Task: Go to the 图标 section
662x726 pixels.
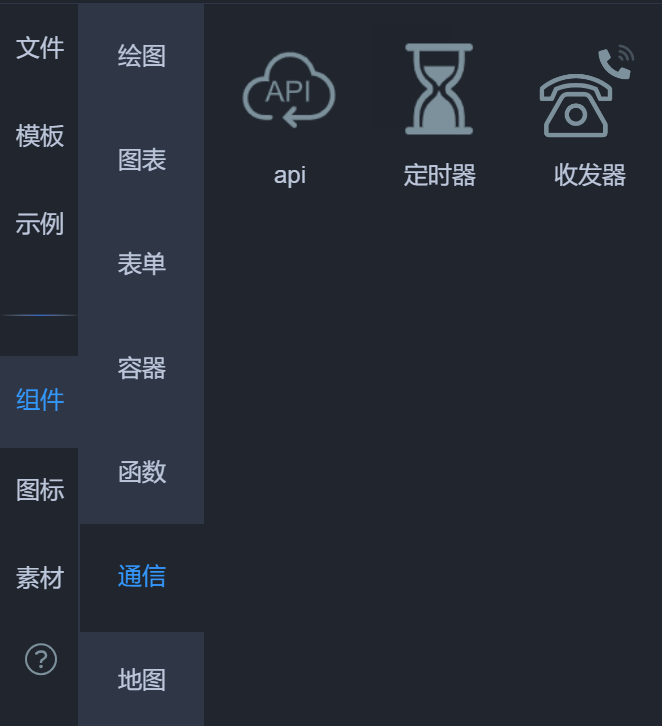Action: coord(39,490)
